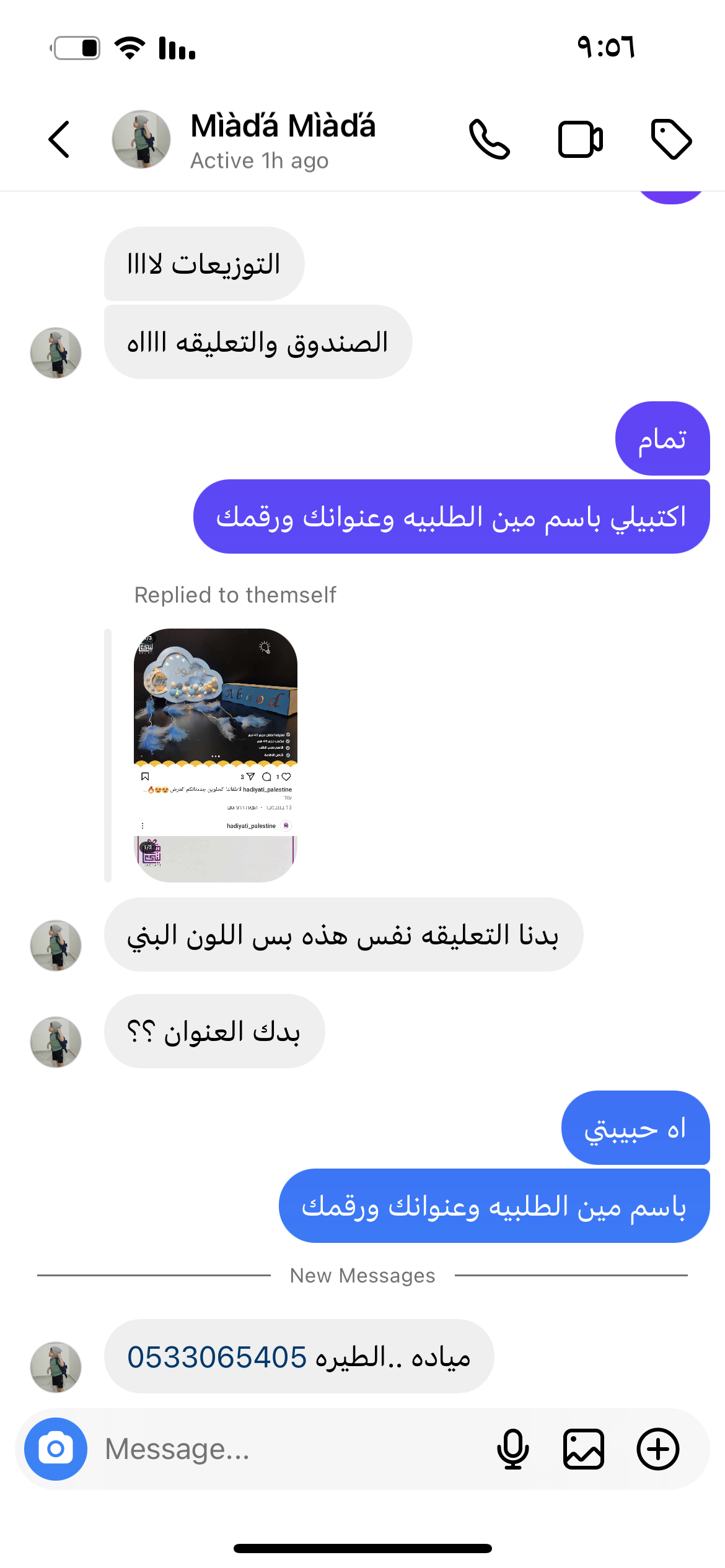Start a voice call
The width and height of the screenshot is (725, 1568).
coord(490,139)
